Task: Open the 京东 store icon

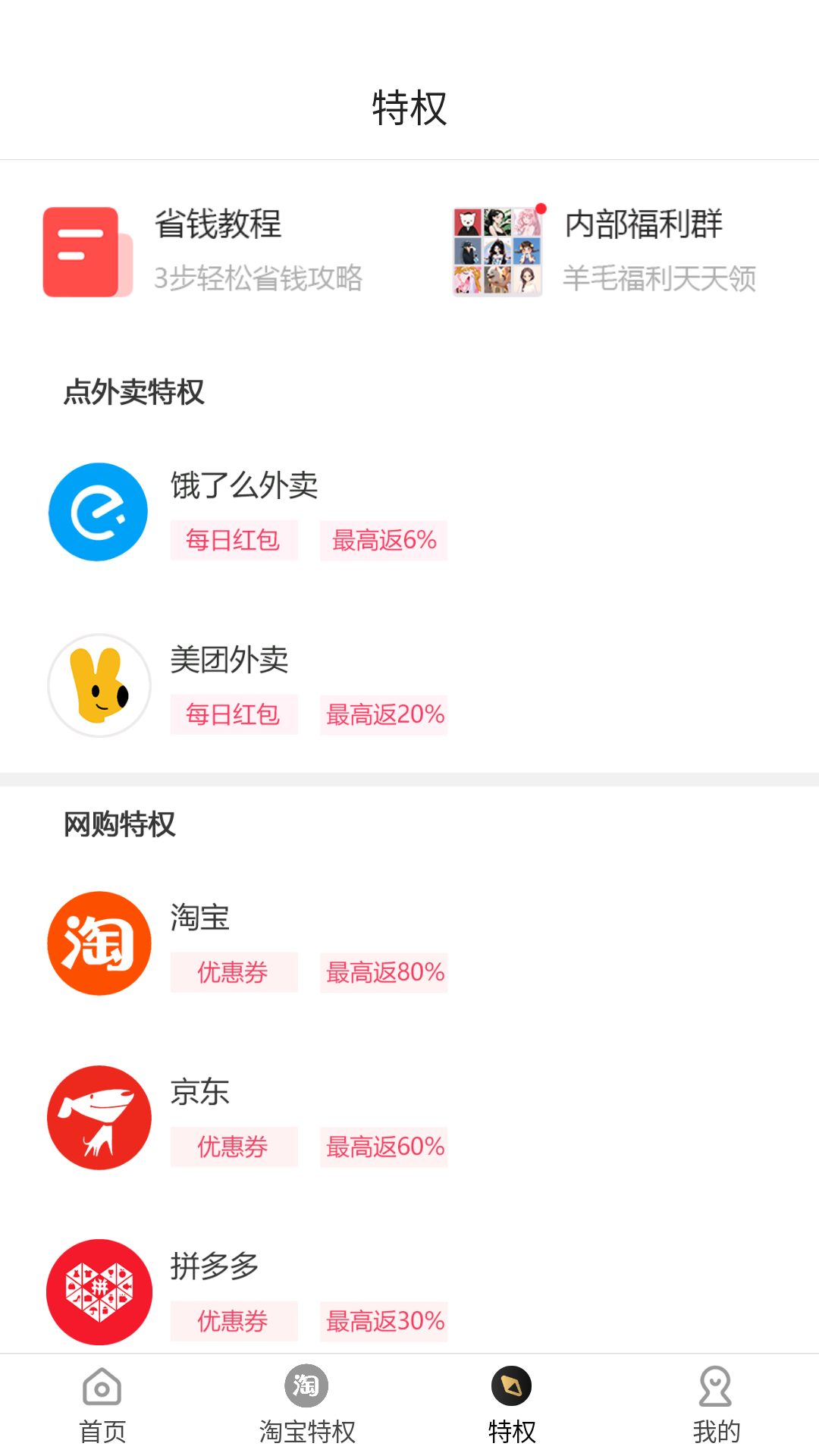Action: tap(99, 1117)
